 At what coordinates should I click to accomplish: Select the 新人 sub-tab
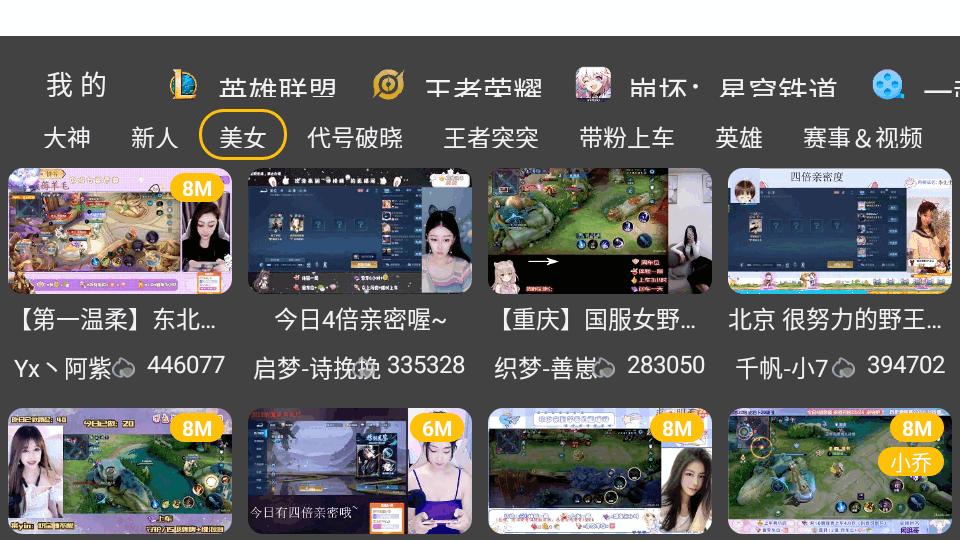pyautogui.click(x=154, y=137)
